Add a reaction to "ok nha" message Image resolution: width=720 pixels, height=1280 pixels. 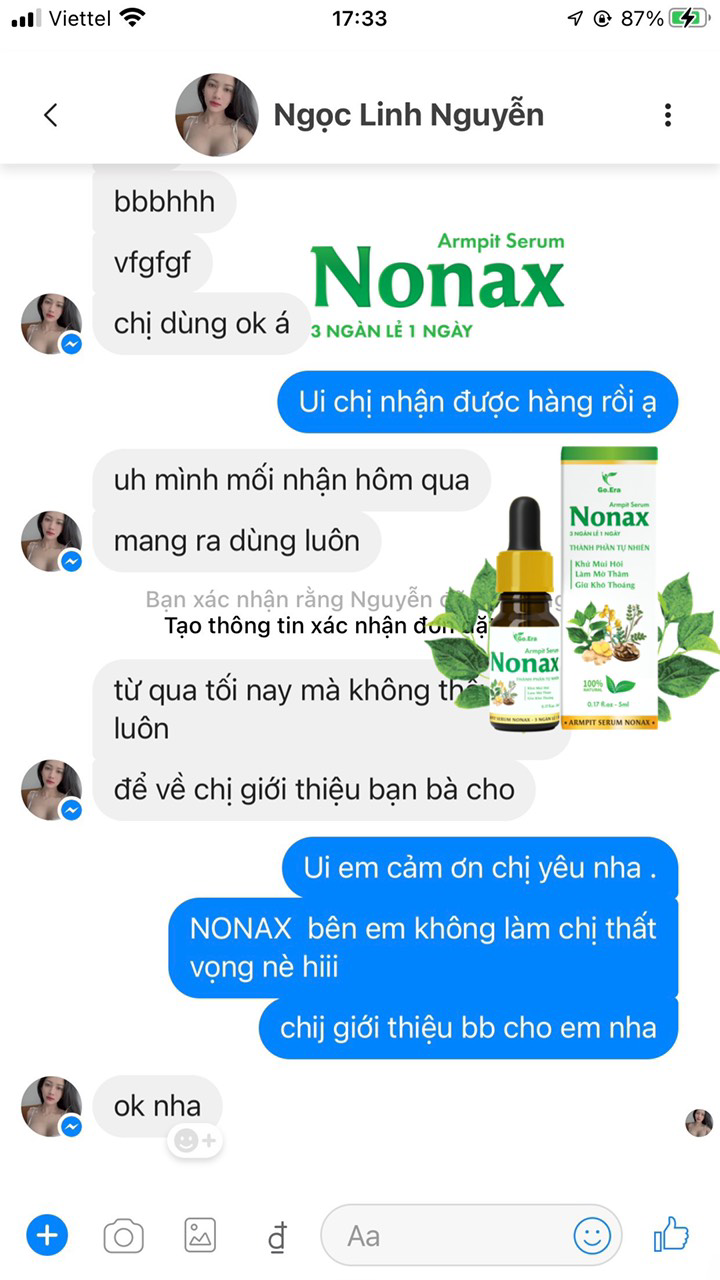[x=195, y=1140]
